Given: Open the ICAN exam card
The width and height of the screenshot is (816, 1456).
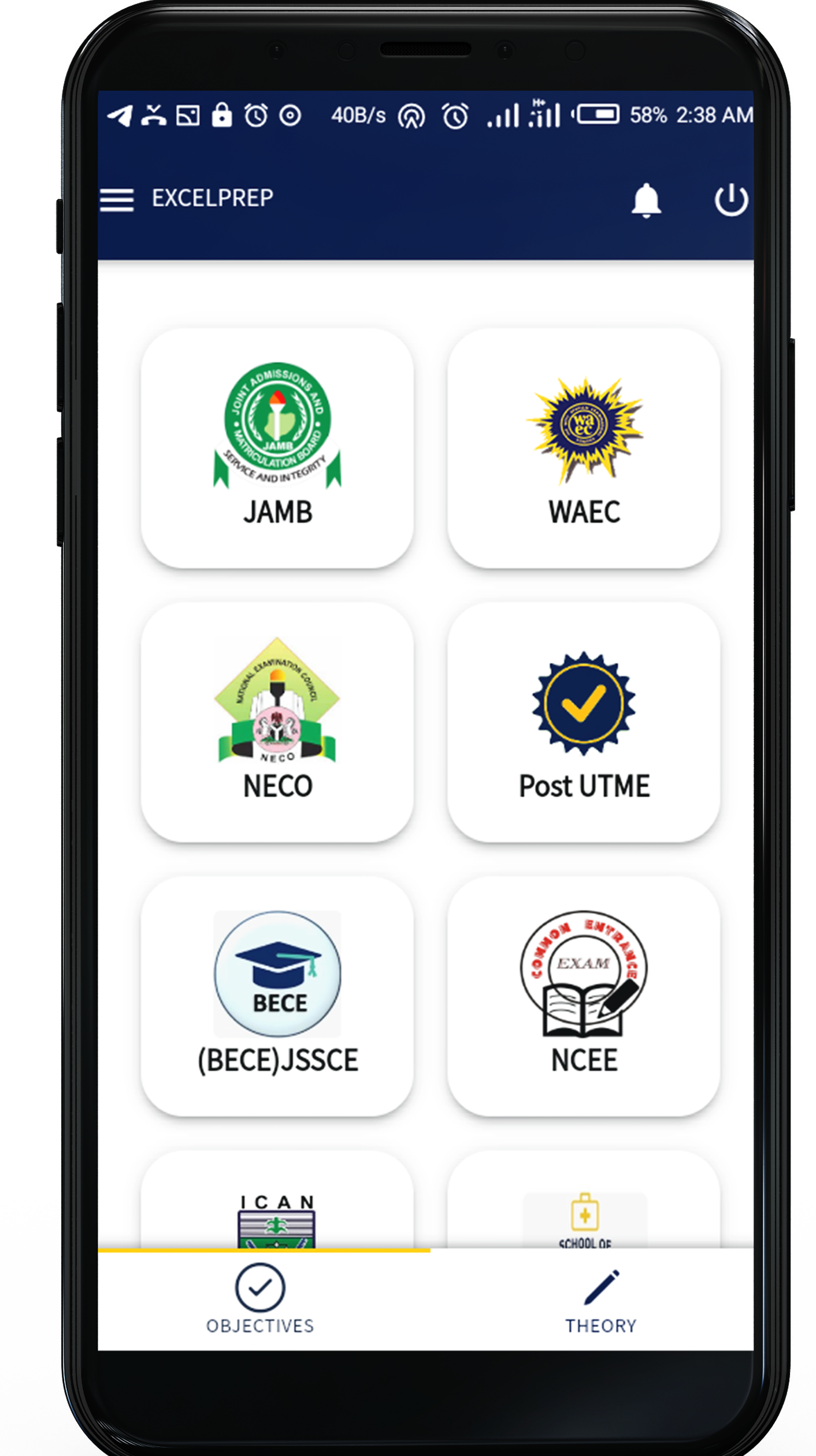Looking at the screenshot, I should pyautogui.click(x=277, y=1213).
